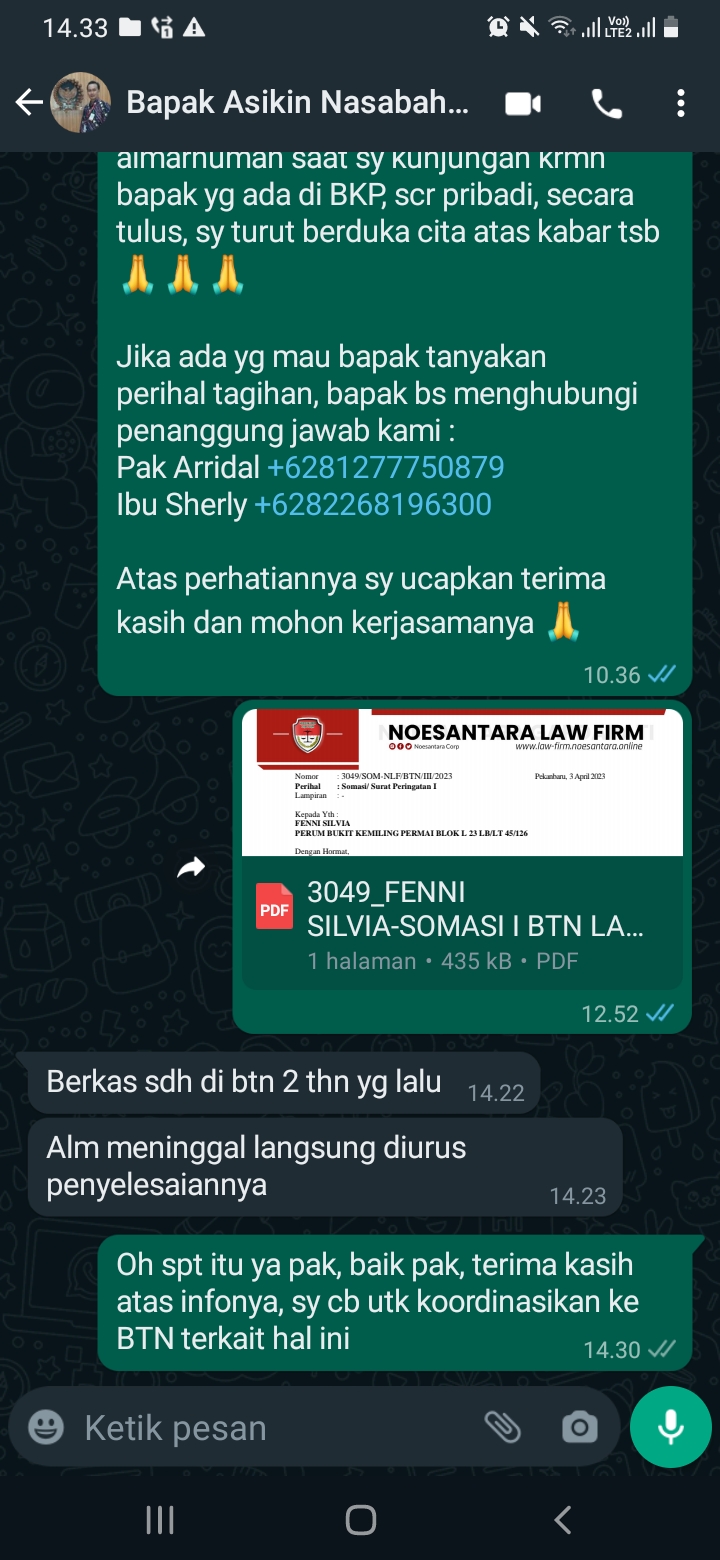Focus the Ketik pesan message field
Viewport: 720px width, 1560px height.
click(x=270, y=1427)
